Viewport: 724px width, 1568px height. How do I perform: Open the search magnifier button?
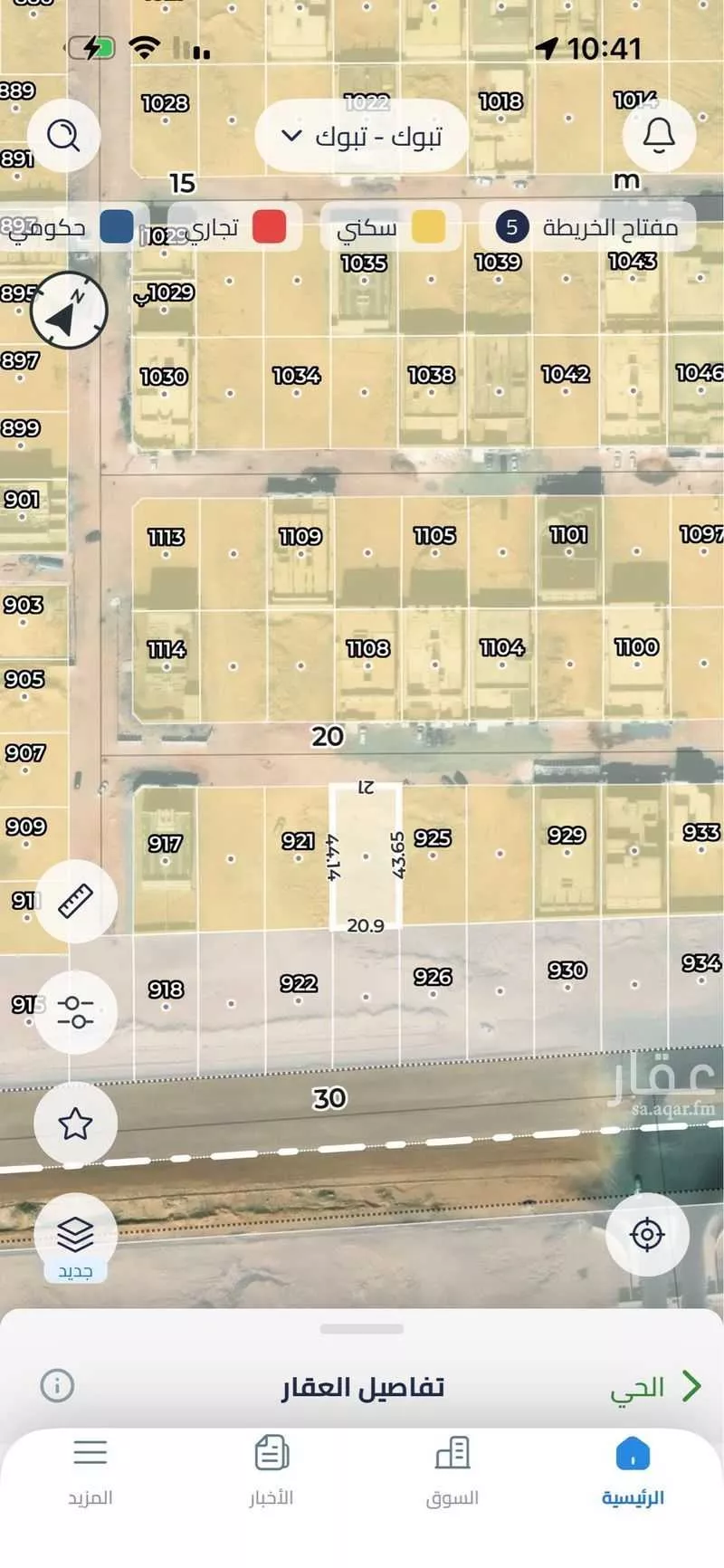(x=63, y=137)
